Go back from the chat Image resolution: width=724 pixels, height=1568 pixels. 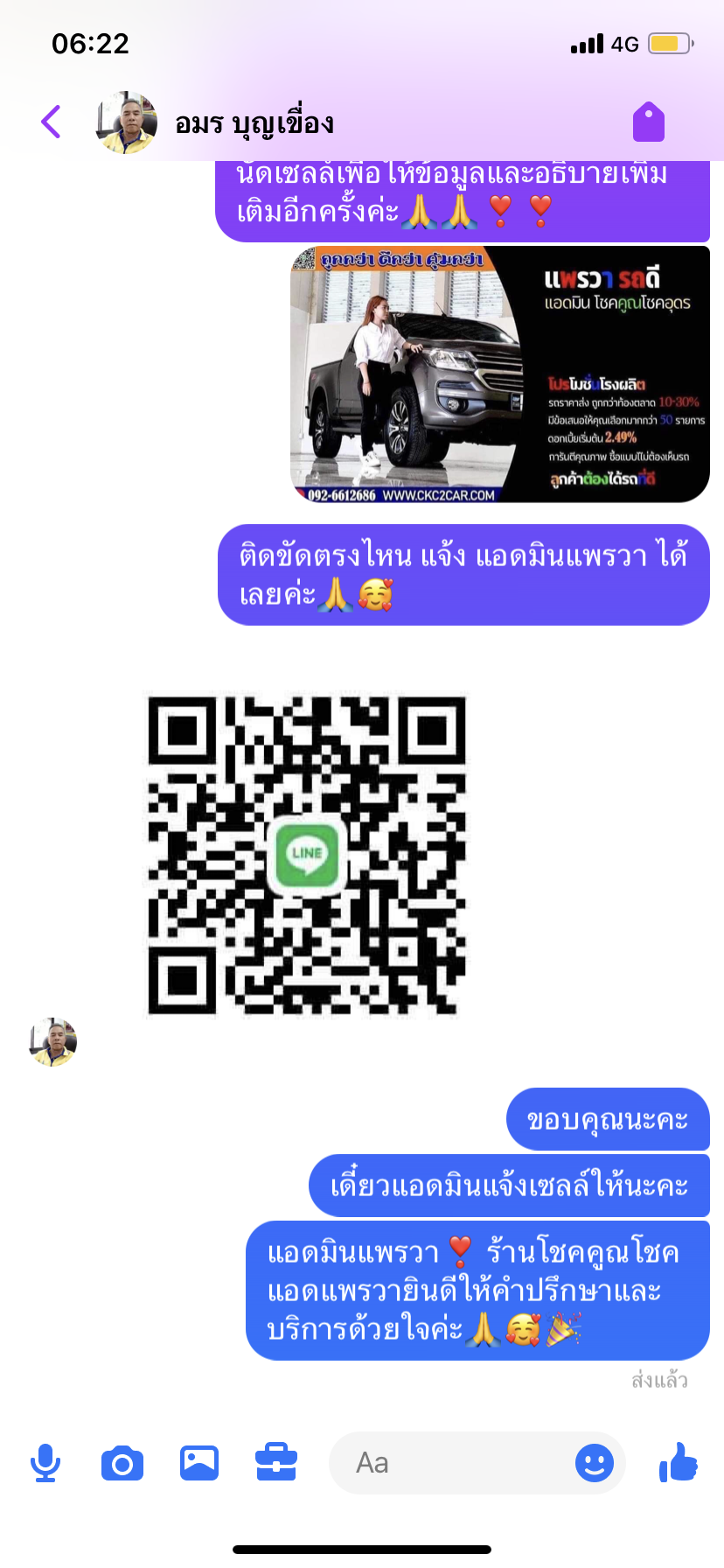point(52,122)
